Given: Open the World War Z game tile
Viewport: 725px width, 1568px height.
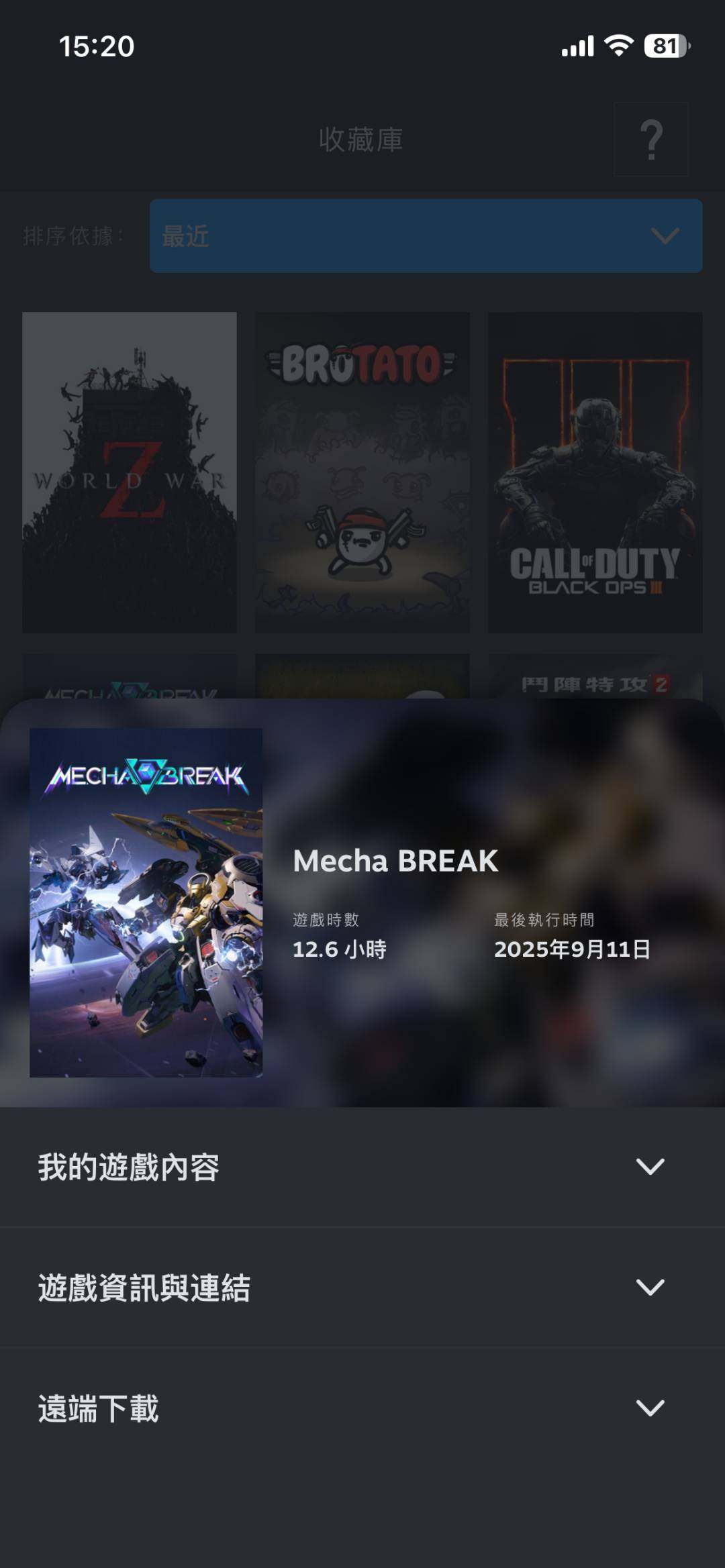Looking at the screenshot, I should [130, 472].
